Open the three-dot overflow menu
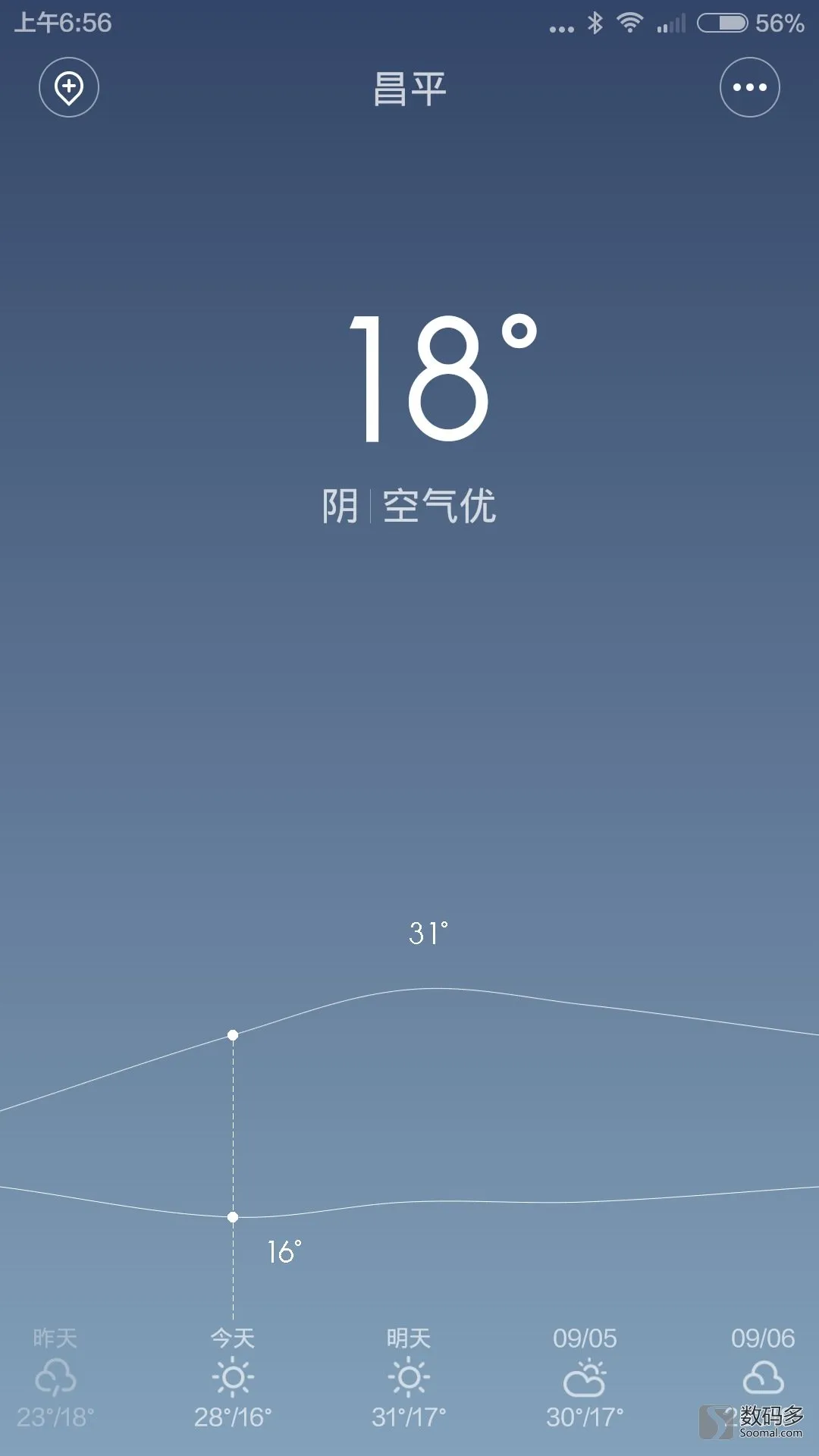Image resolution: width=819 pixels, height=1456 pixels. coord(749,87)
